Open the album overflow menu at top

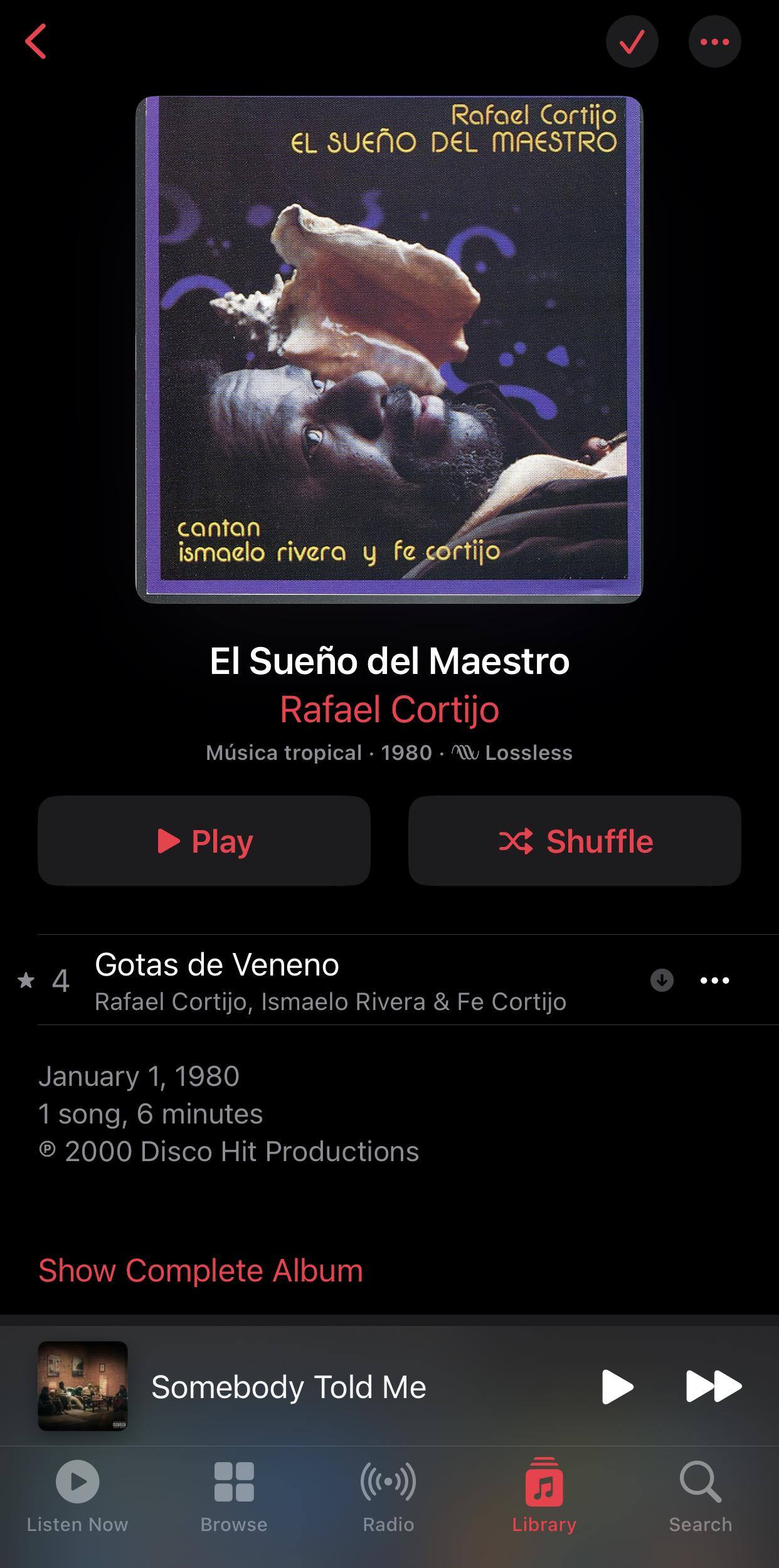(714, 41)
